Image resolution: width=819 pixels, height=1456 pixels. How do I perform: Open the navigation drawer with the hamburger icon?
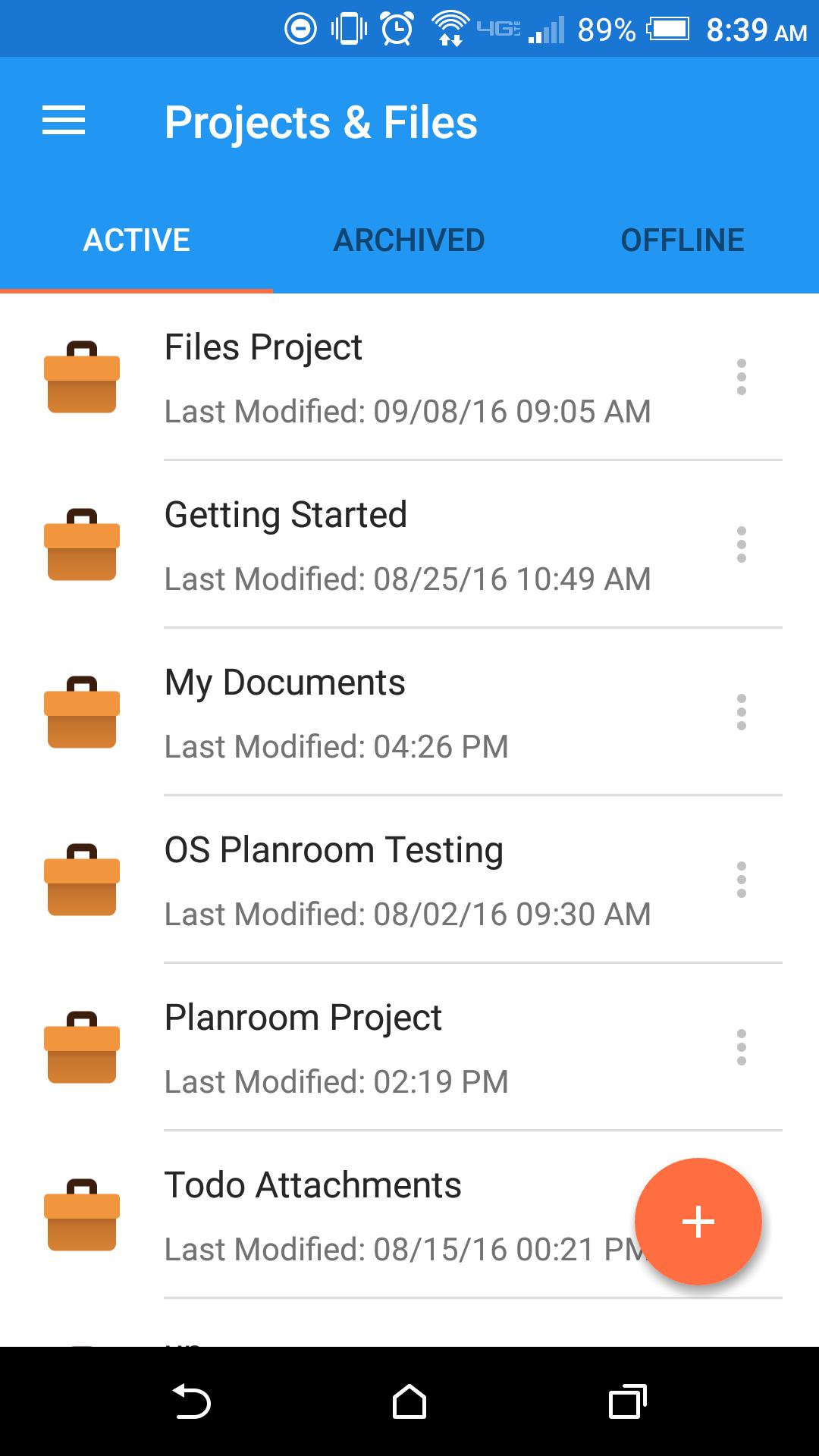click(64, 120)
